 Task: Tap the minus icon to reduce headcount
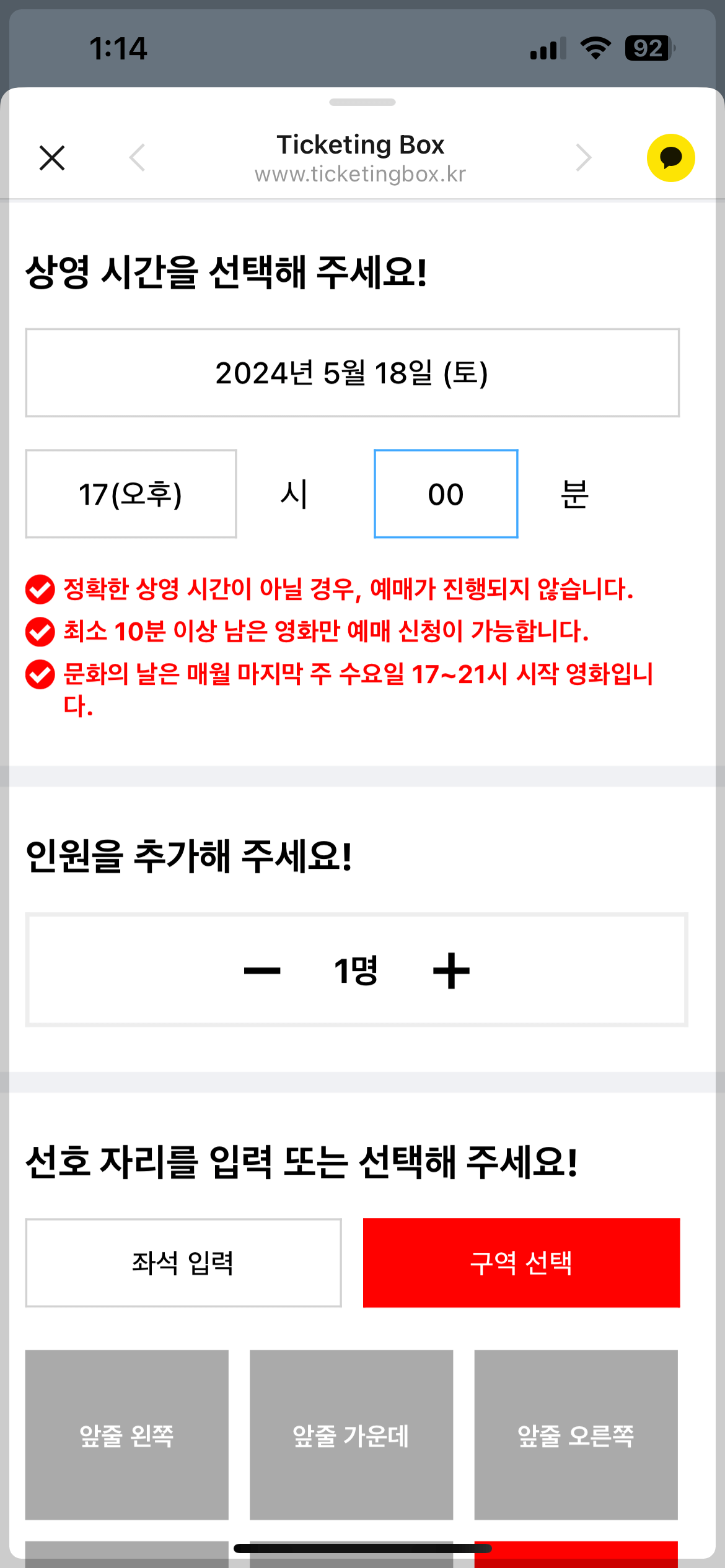click(x=262, y=970)
